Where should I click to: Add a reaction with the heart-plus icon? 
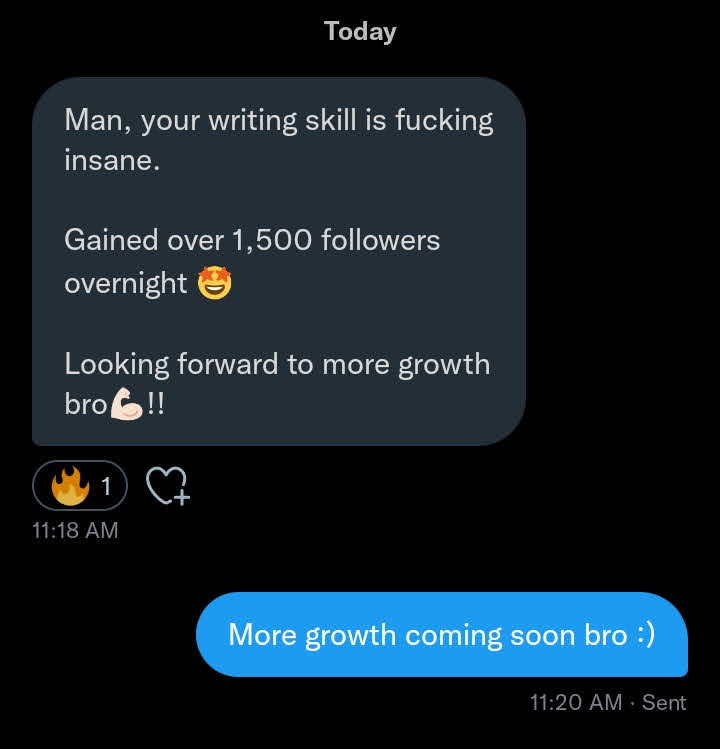(x=167, y=486)
